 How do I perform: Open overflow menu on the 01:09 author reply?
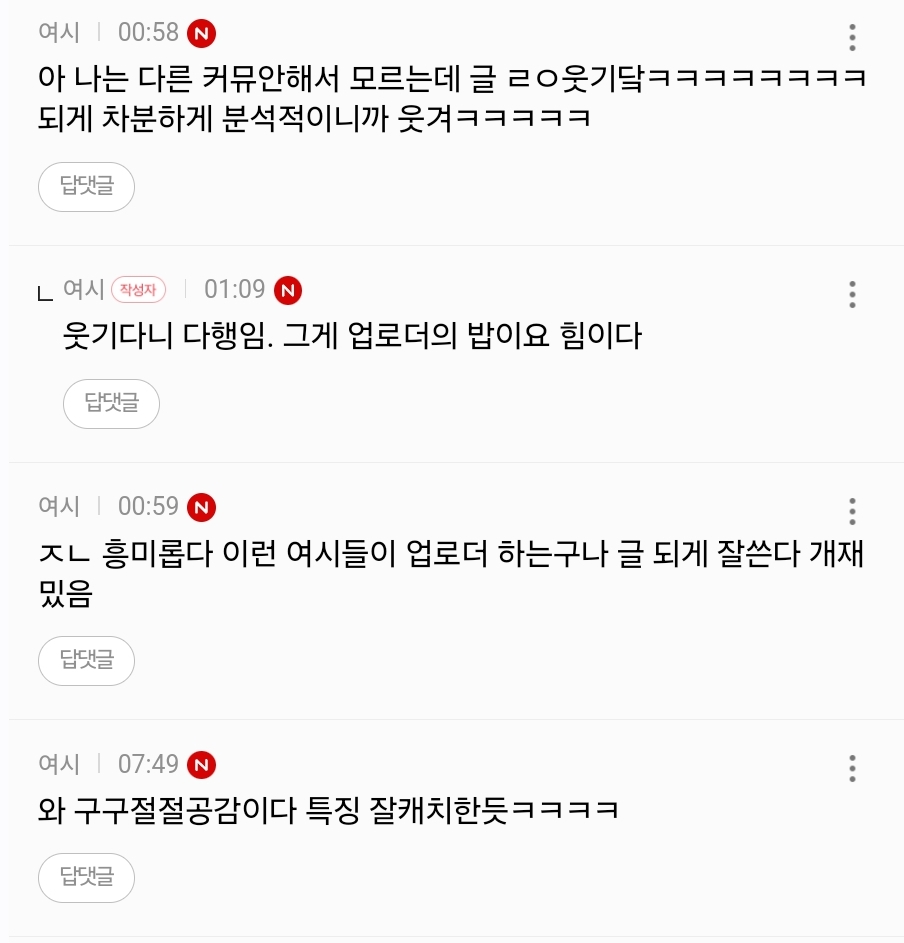coord(852,295)
